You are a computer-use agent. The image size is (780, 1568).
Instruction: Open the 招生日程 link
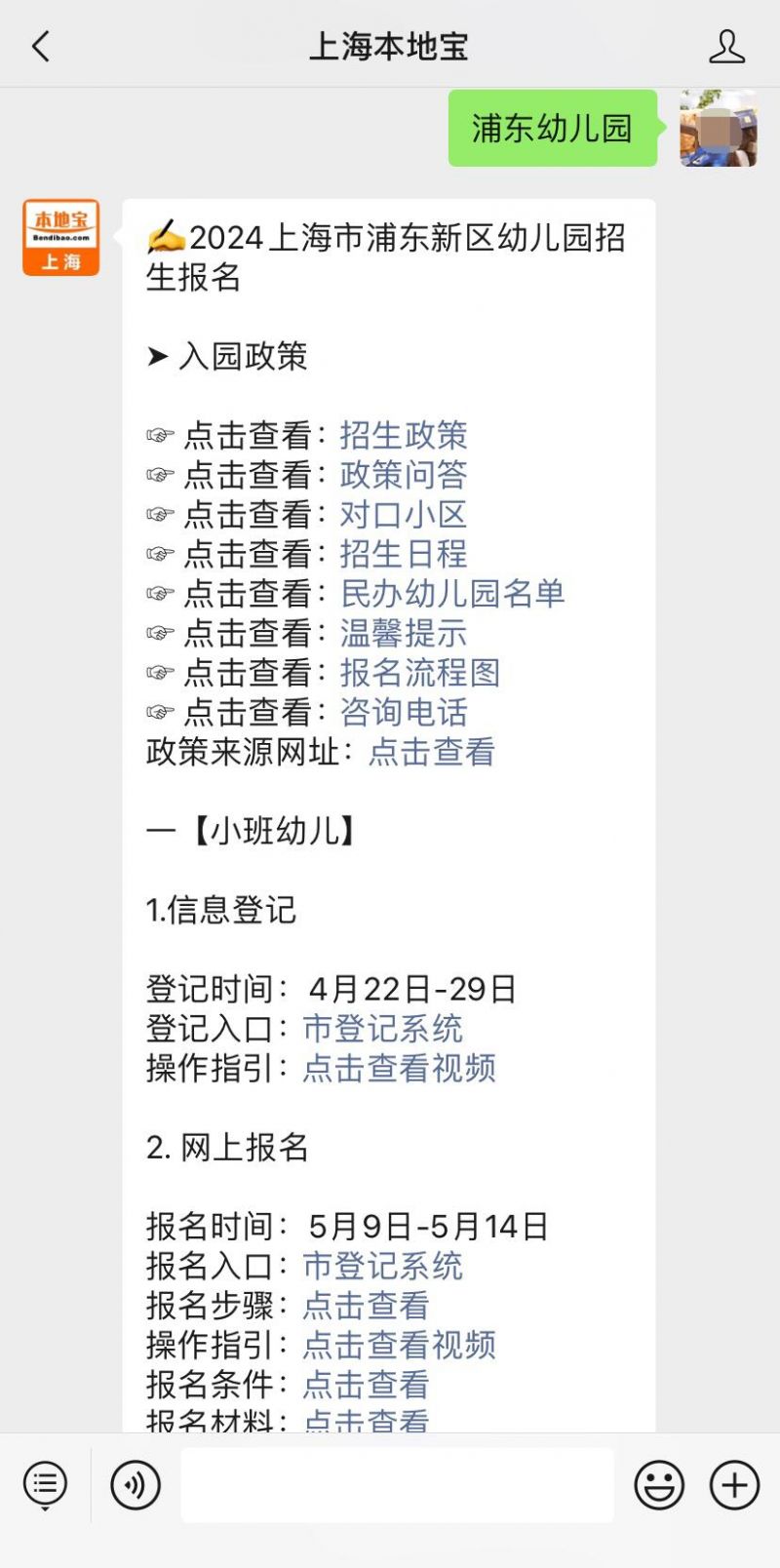click(404, 554)
